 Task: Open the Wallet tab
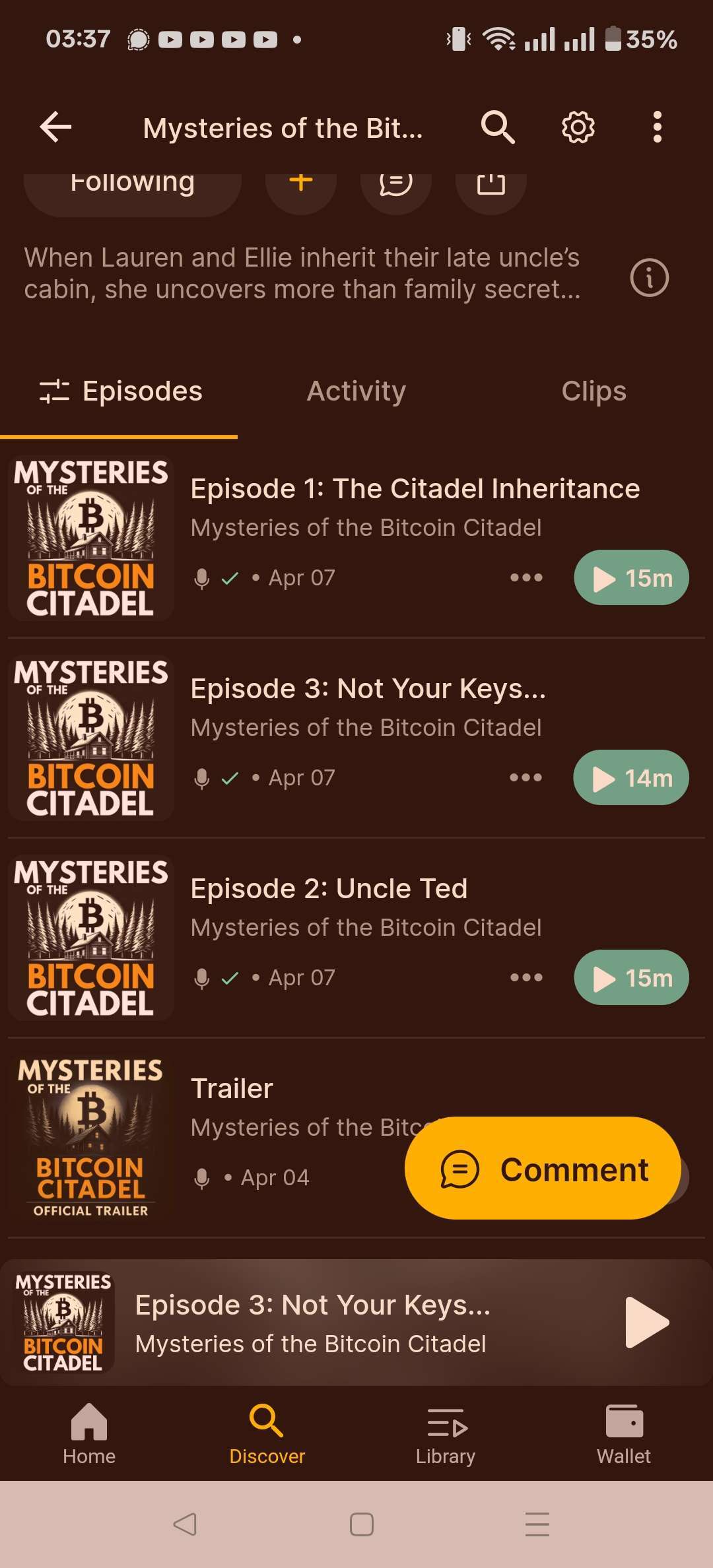point(624,1435)
